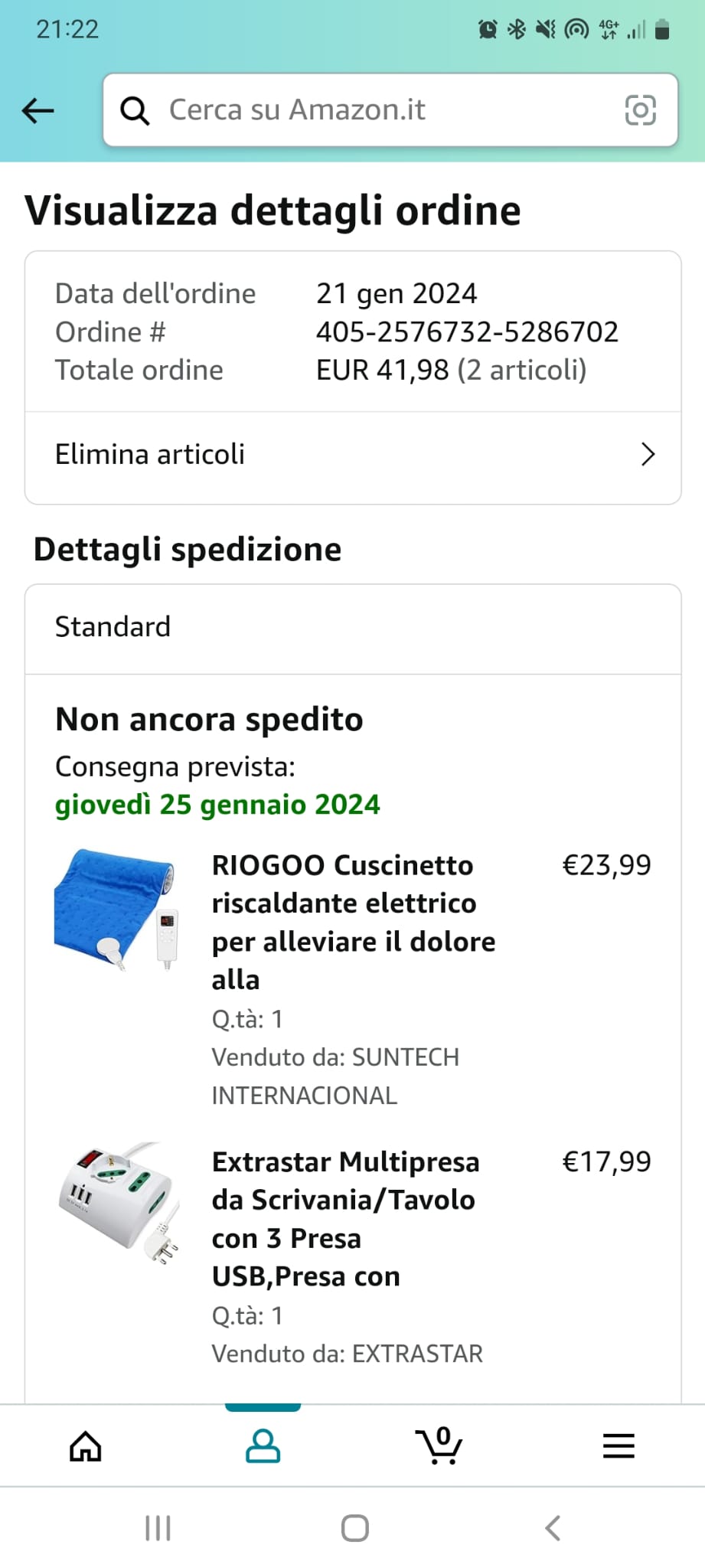
Task: Switch to the Home tab
Action: [x=86, y=1446]
